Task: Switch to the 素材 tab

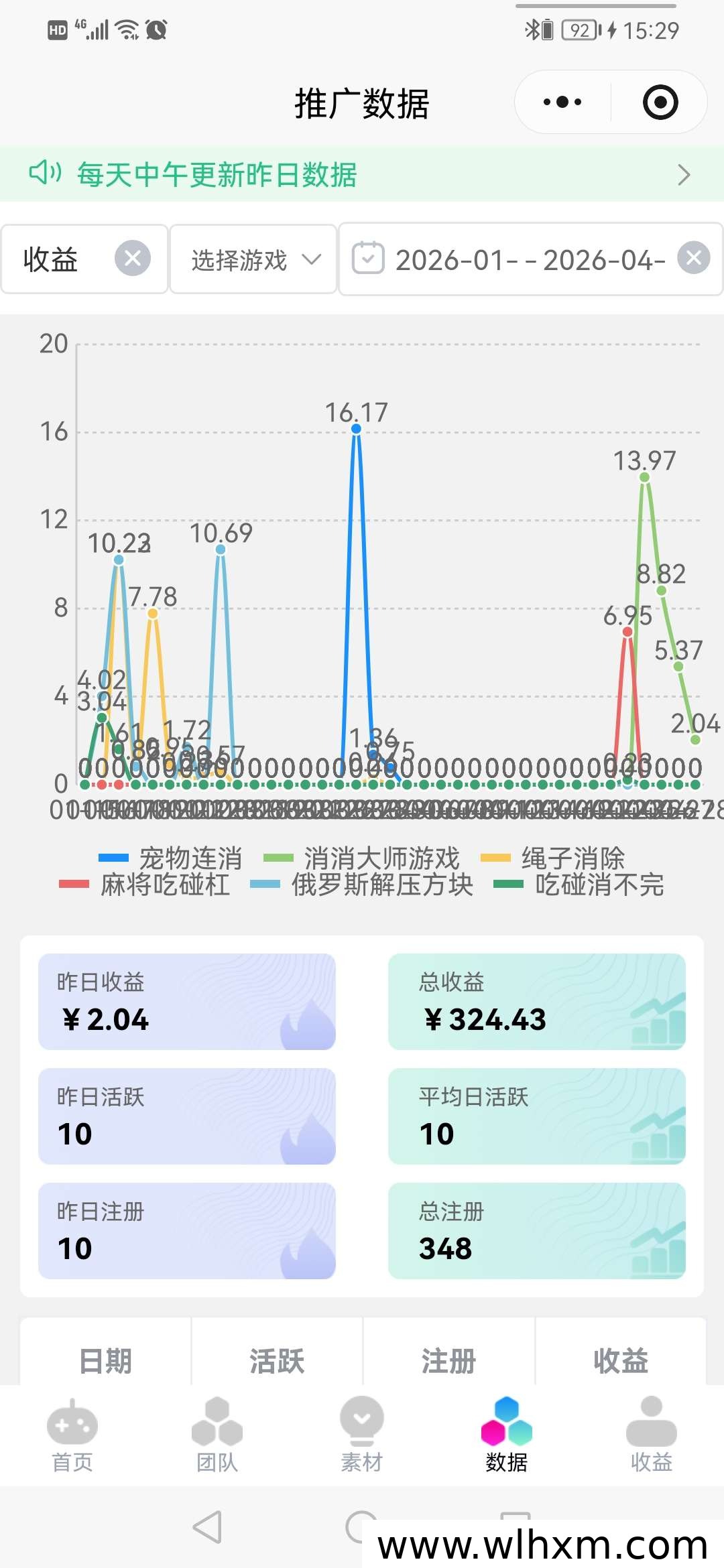Action: click(x=362, y=1434)
